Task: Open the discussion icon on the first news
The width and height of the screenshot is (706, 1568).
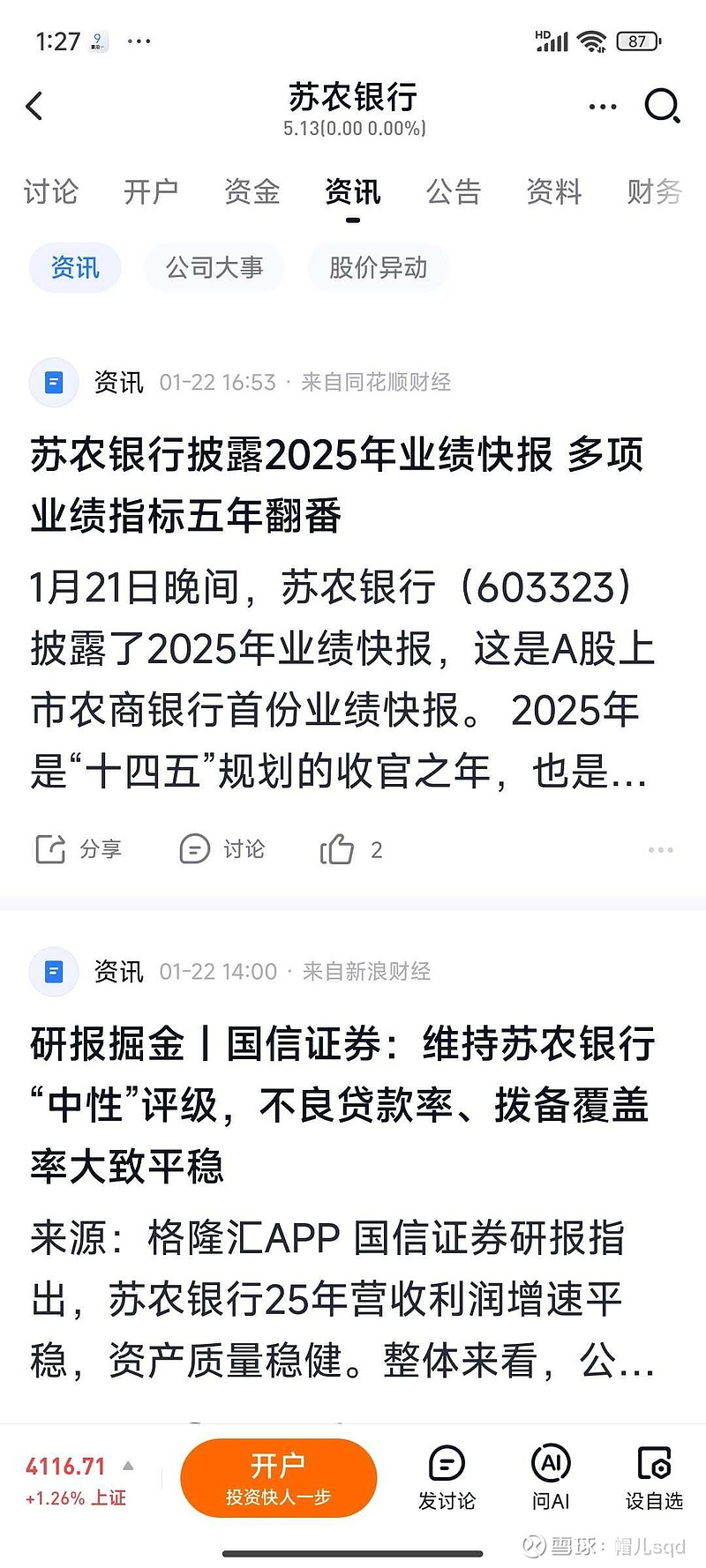Action: (222, 849)
